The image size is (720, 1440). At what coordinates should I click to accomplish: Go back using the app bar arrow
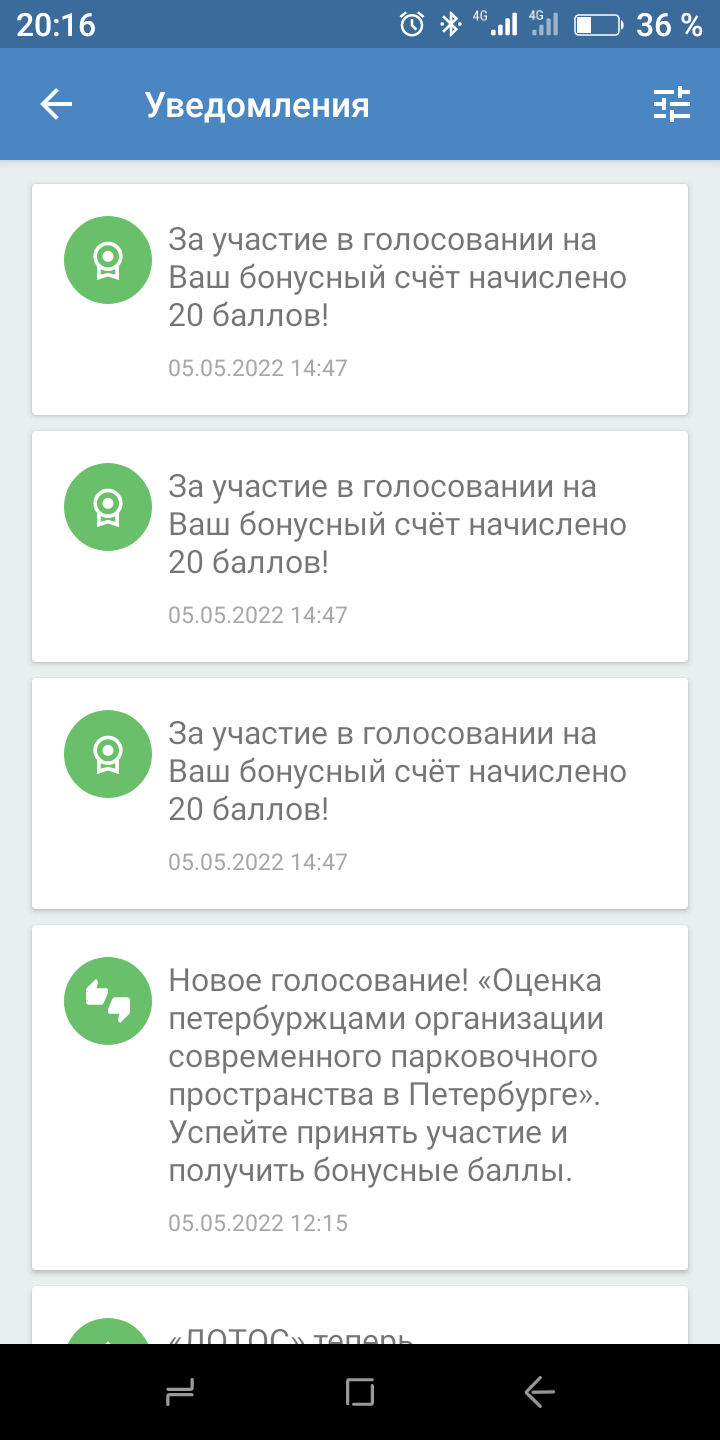coord(56,105)
